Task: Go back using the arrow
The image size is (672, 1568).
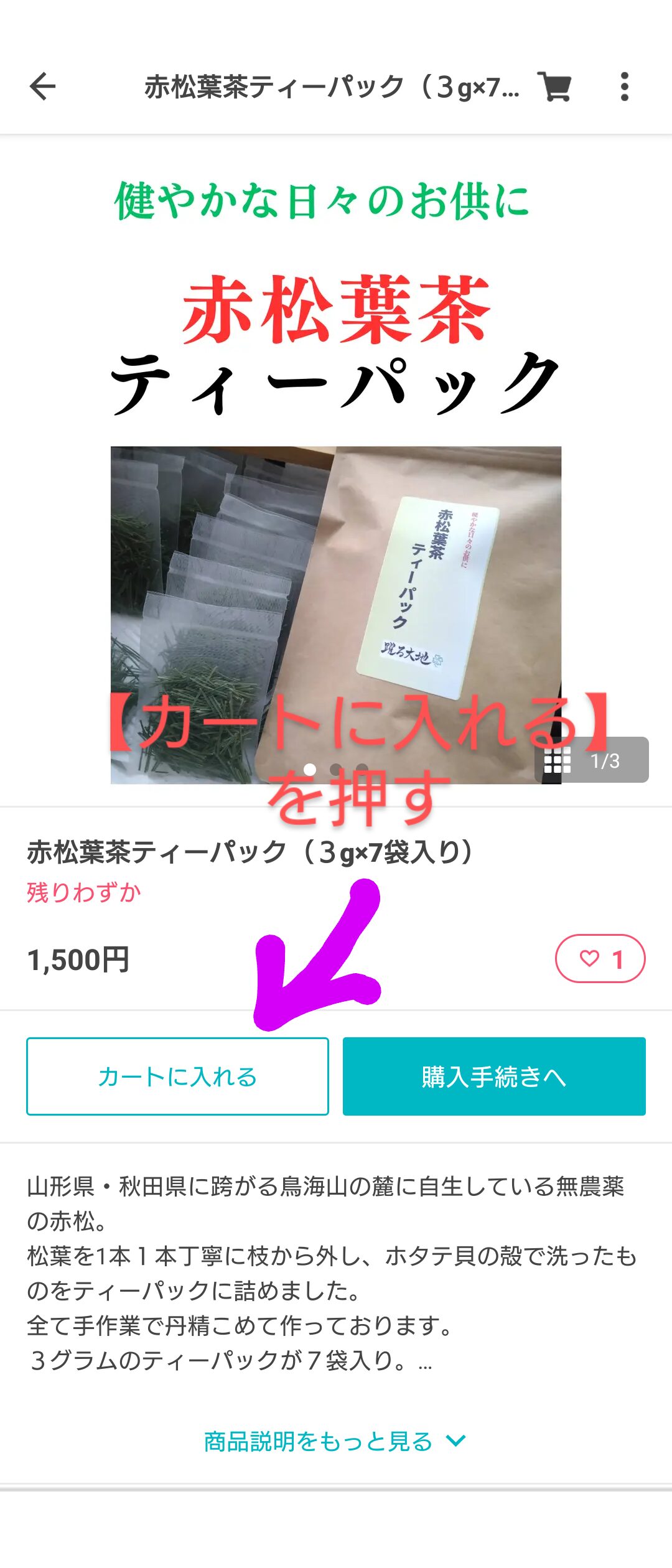Action: pos(42,86)
